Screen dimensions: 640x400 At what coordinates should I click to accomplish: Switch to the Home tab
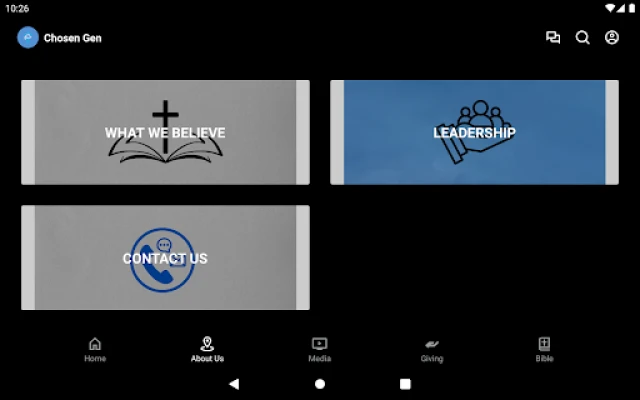(x=95, y=349)
